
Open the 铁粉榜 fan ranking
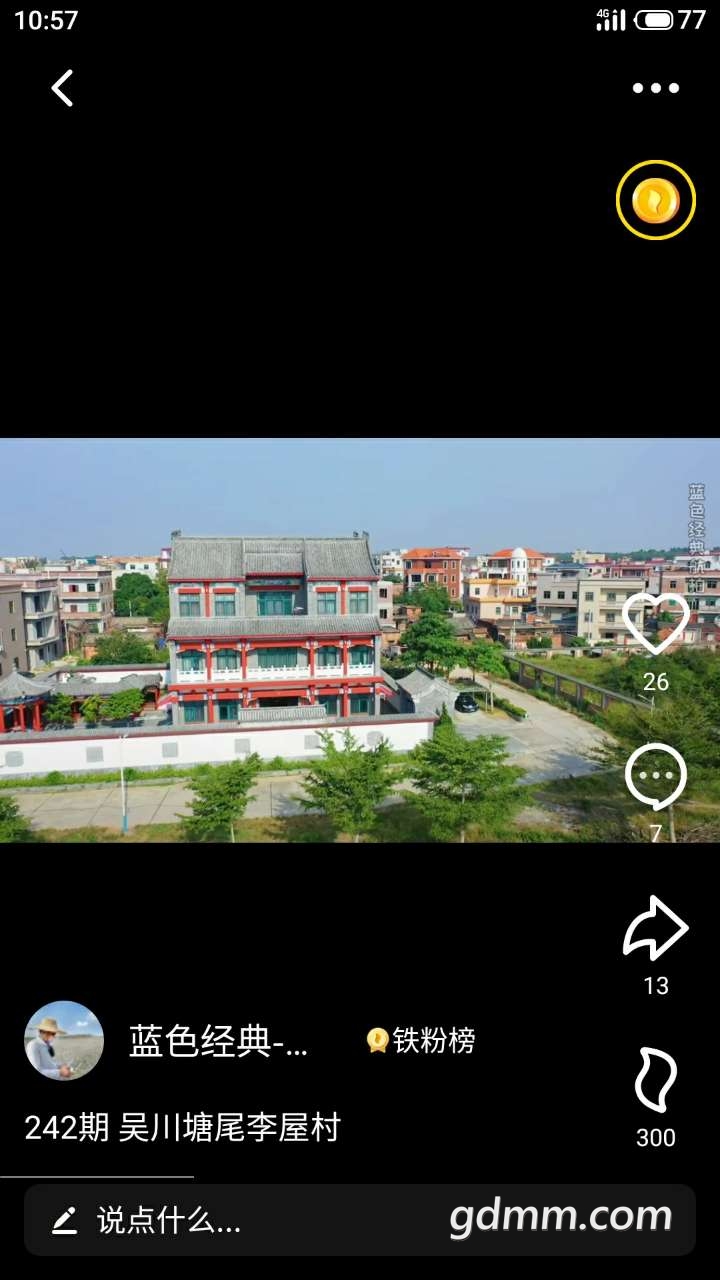[420, 1041]
